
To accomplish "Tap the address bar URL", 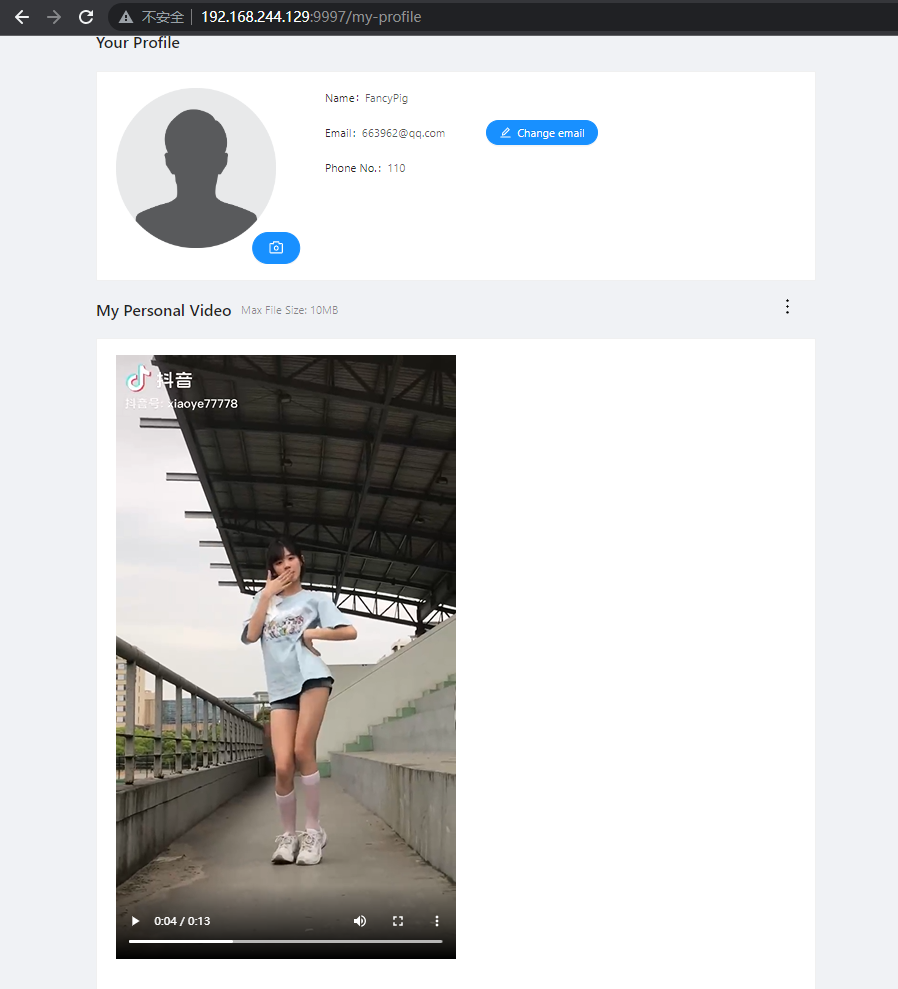I will coord(310,17).
